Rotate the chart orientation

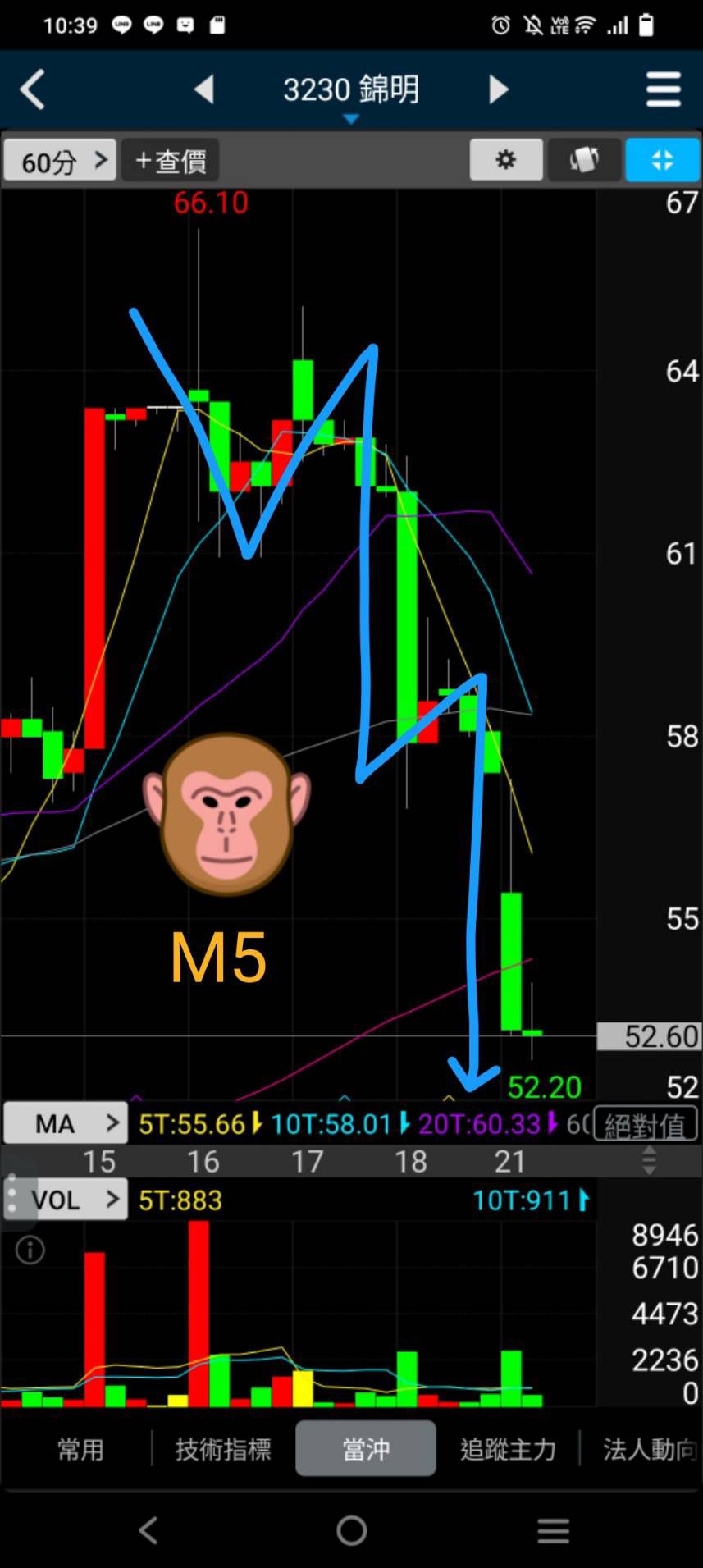584,159
